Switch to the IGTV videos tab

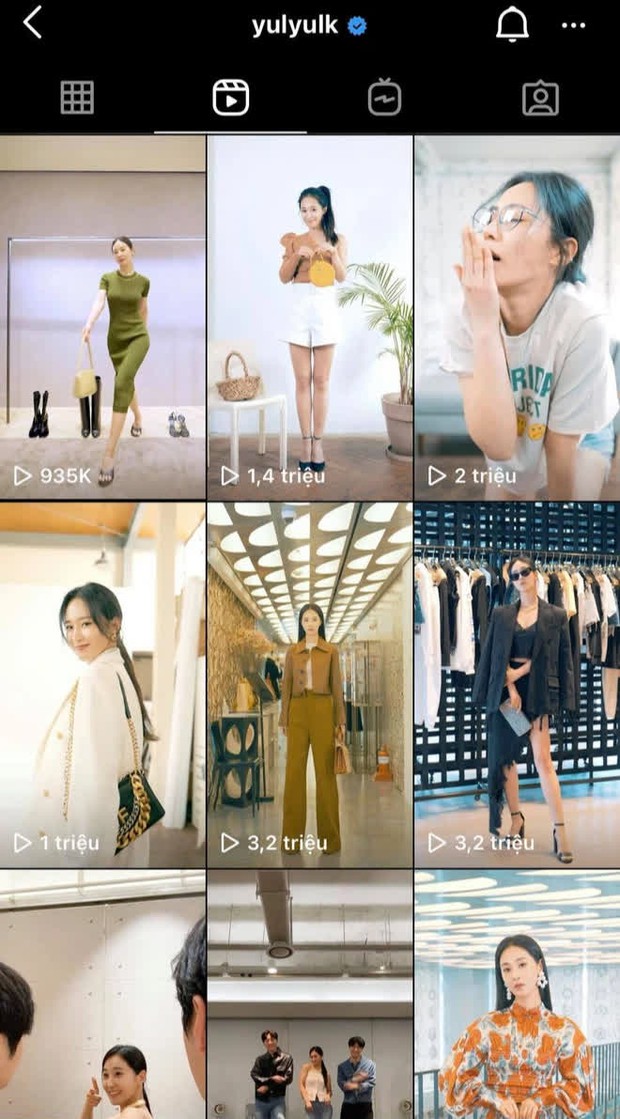point(385,98)
